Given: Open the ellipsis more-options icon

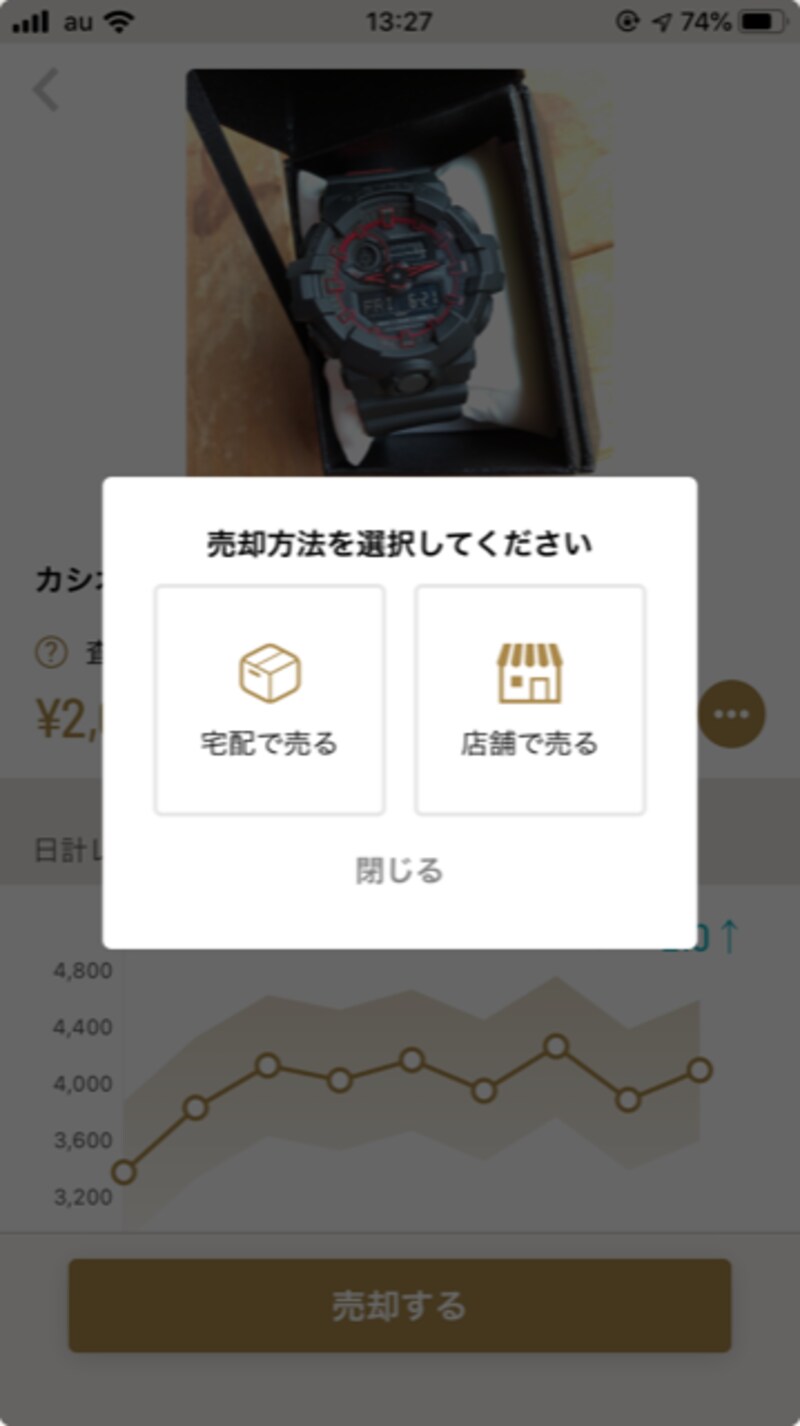Looking at the screenshot, I should tap(731, 713).
